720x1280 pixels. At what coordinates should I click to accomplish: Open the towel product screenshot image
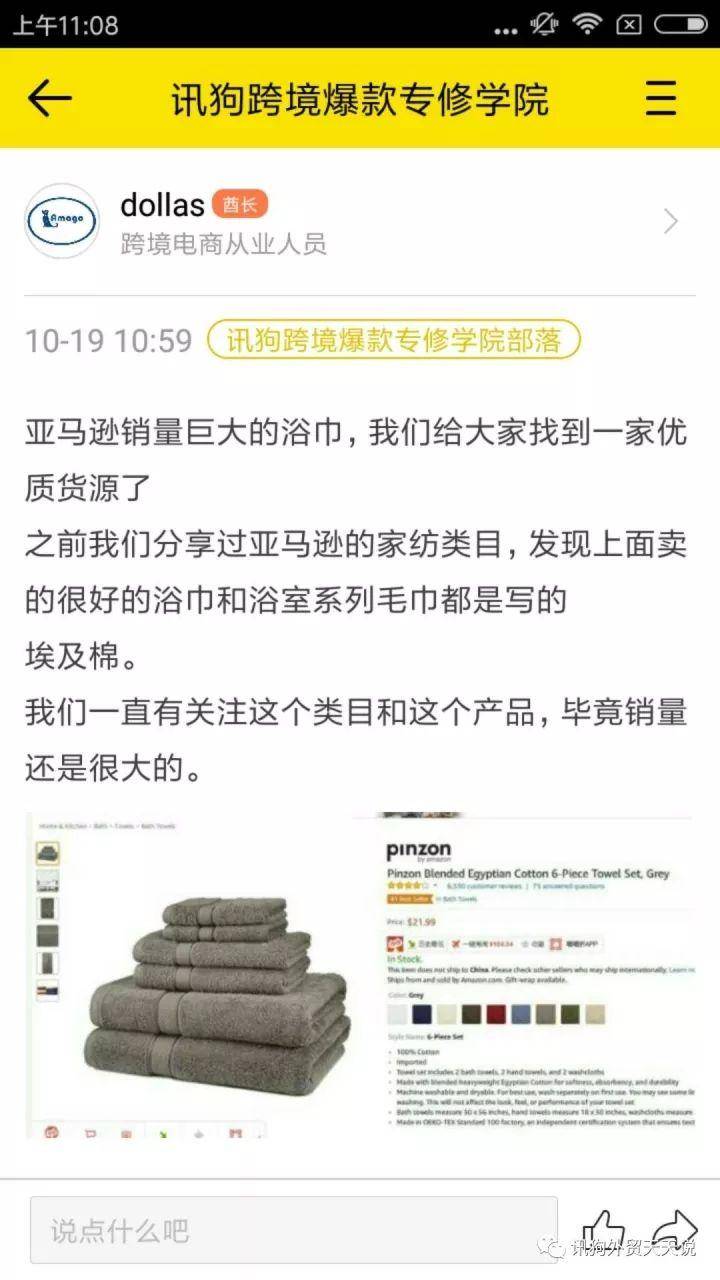tap(360, 975)
